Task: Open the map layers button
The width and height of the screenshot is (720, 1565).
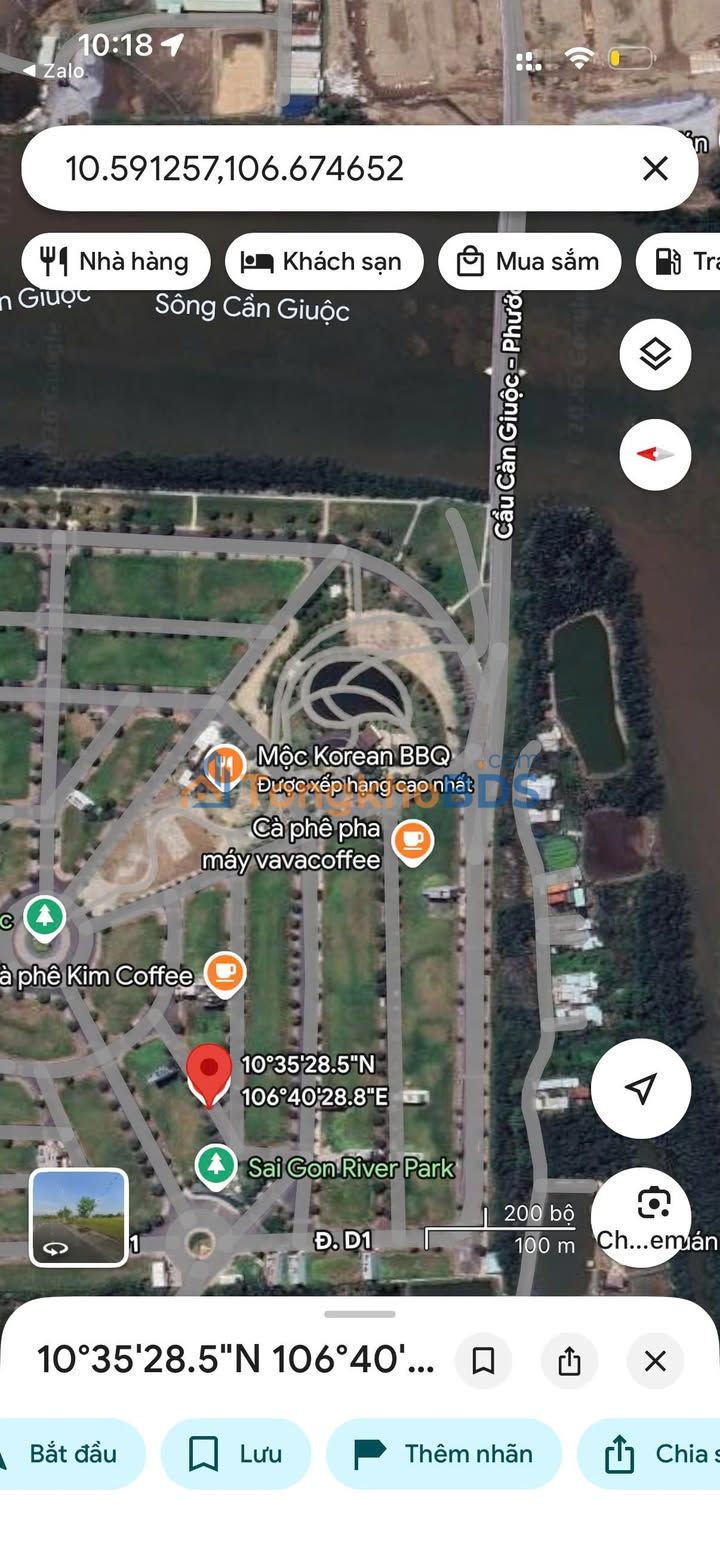Action: 655,354
